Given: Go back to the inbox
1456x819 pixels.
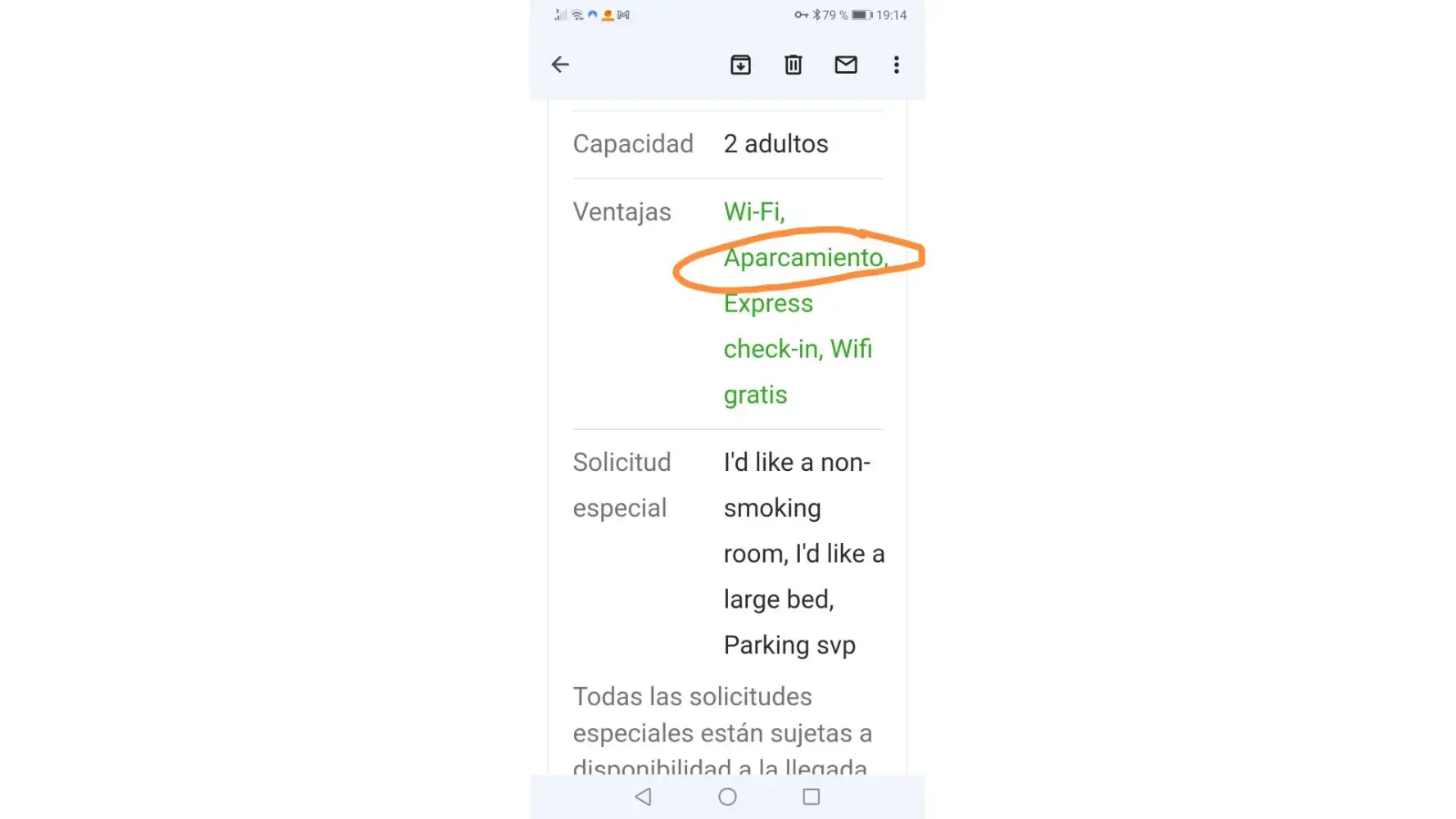Looking at the screenshot, I should (560, 65).
